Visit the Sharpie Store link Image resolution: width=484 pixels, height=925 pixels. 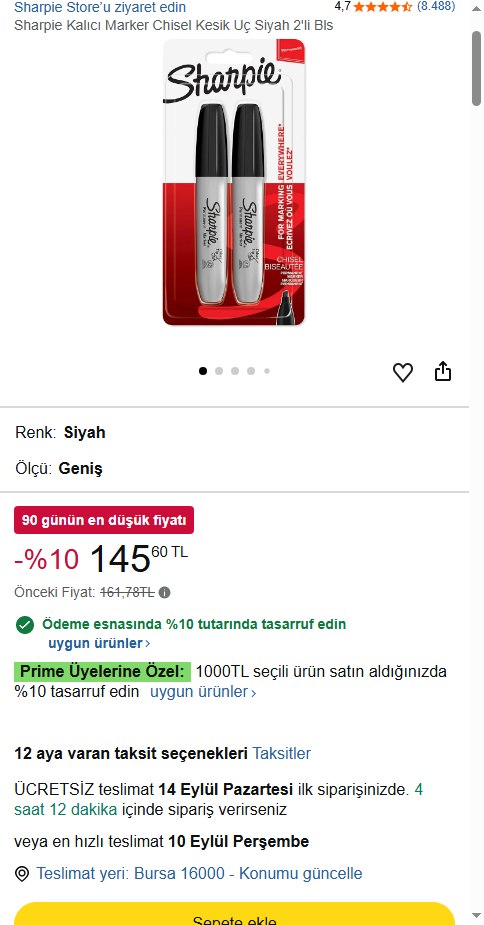[x=100, y=7]
